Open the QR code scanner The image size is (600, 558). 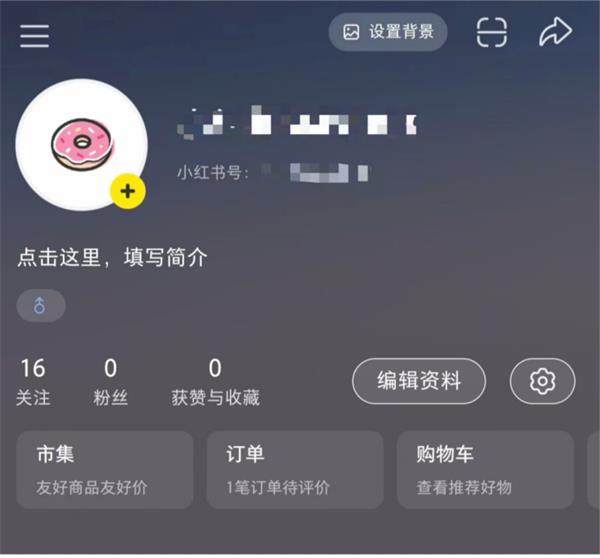pyautogui.click(x=492, y=32)
